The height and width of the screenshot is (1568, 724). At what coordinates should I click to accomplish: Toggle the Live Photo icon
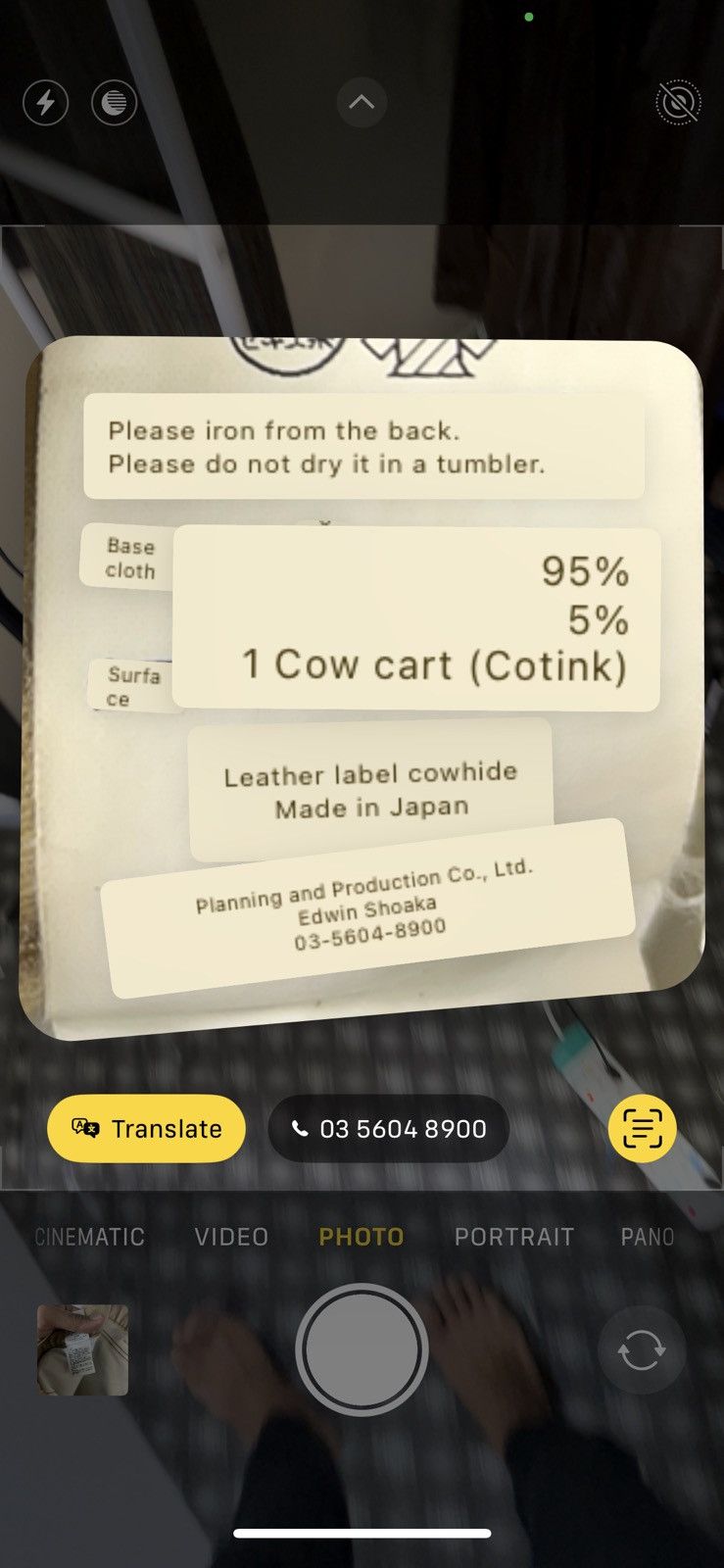678,102
